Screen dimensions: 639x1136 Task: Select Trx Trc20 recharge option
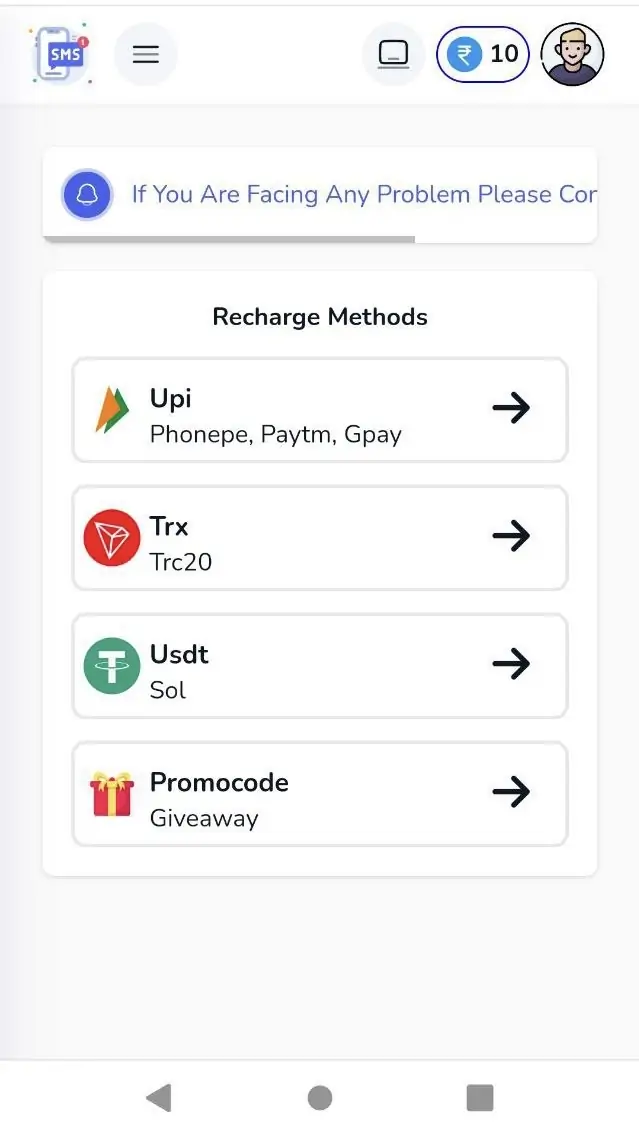pyautogui.click(x=320, y=538)
